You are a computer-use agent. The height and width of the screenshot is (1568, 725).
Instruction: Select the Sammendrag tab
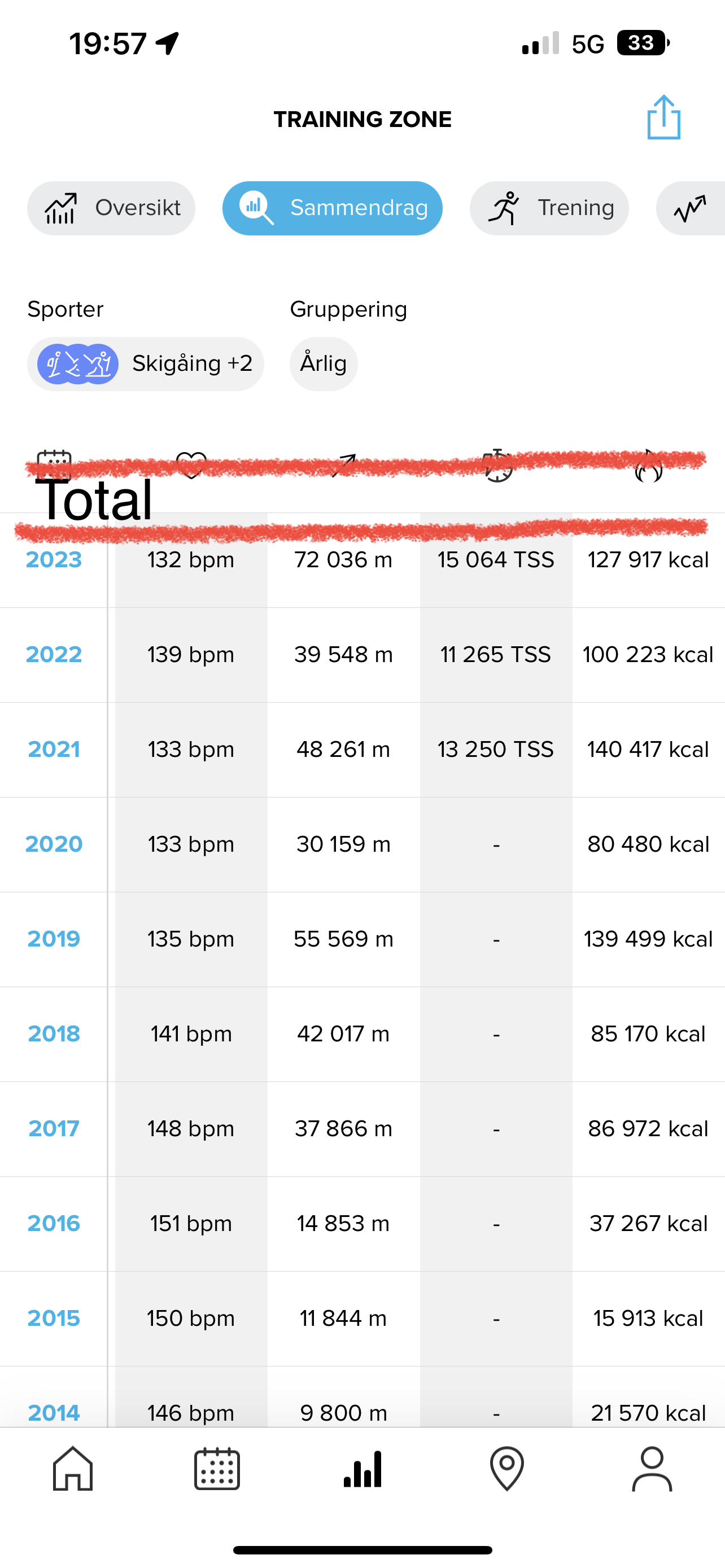(x=333, y=208)
